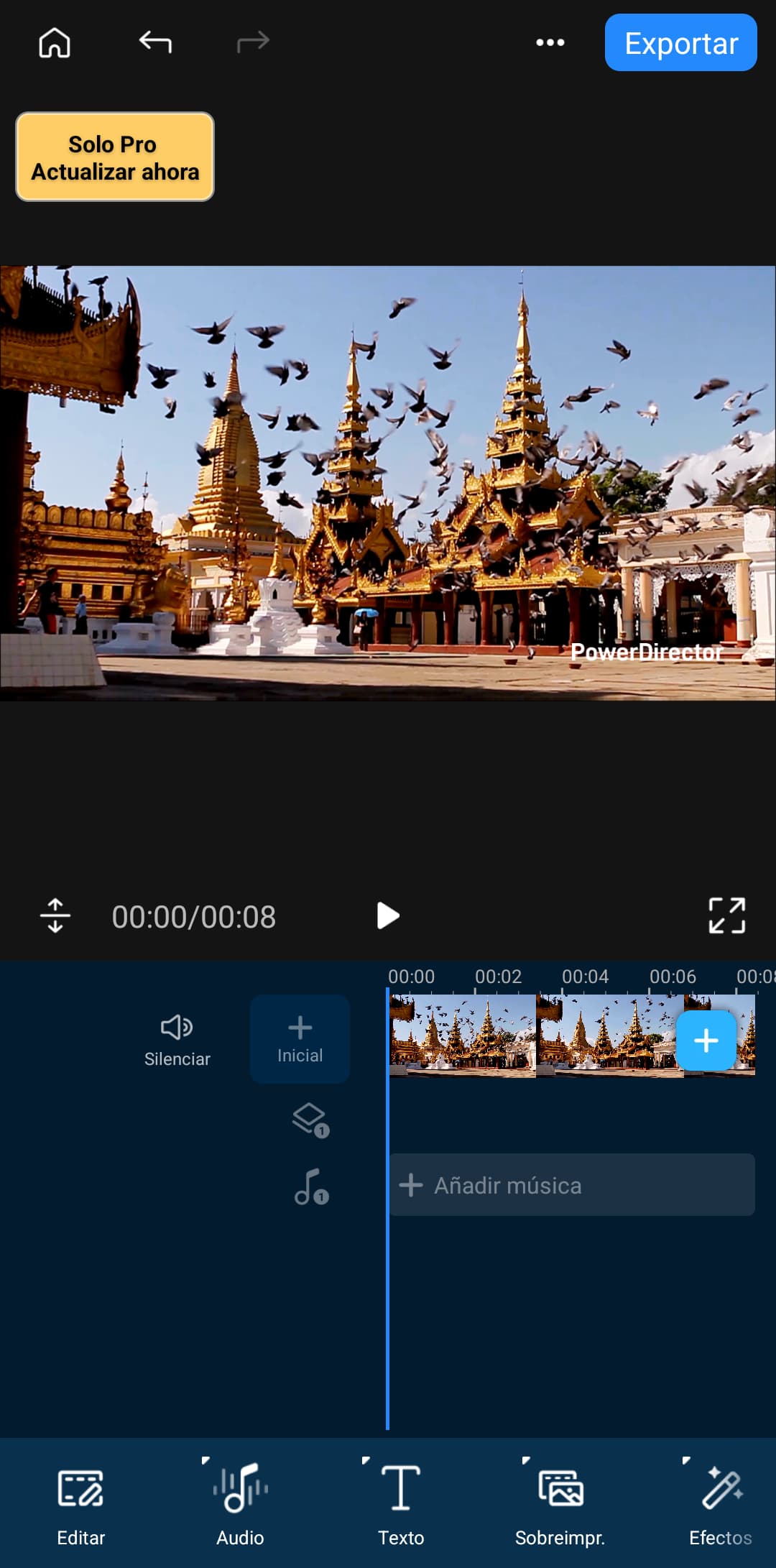Undo the last edit
776x1568 pixels.
click(x=154, y=43)
